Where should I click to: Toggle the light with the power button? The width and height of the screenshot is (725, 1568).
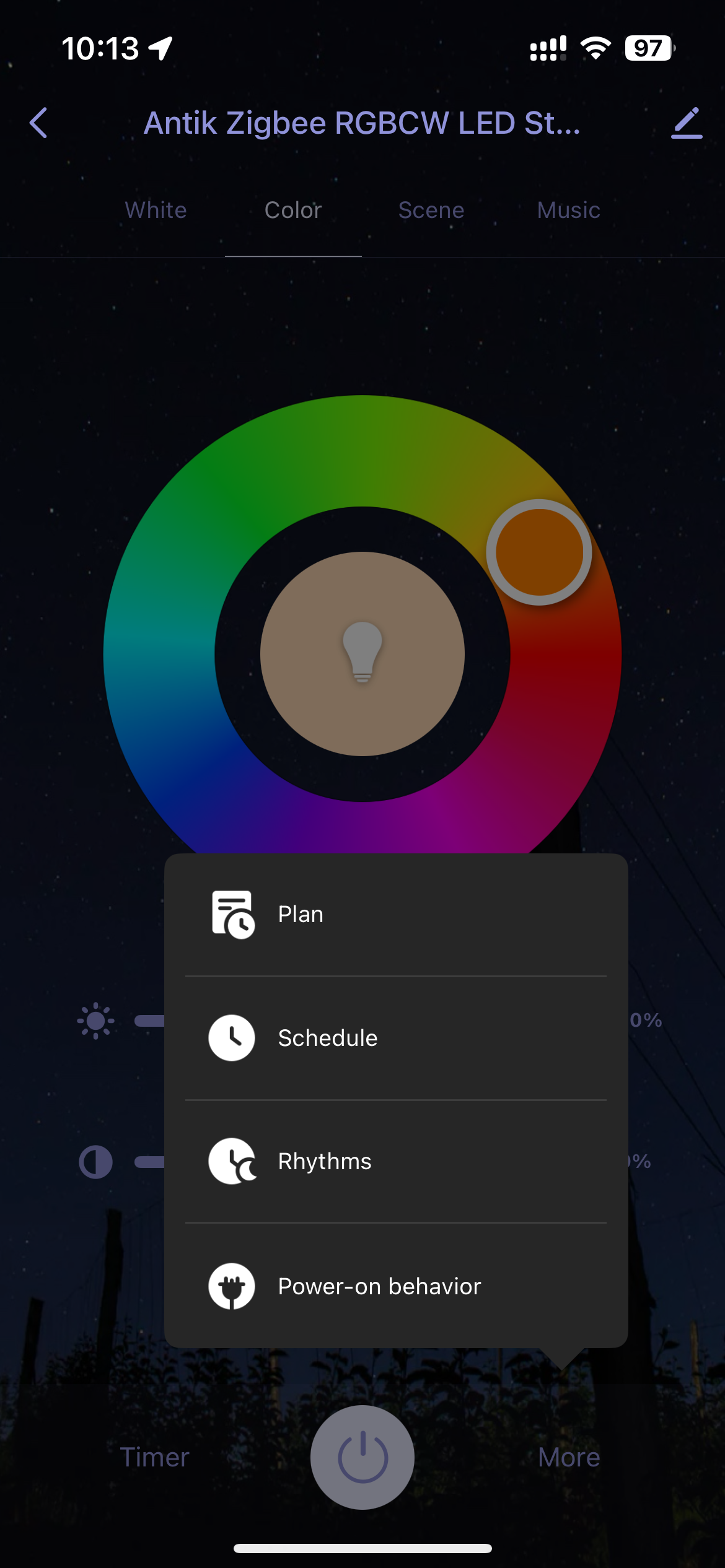(362, 1457)
